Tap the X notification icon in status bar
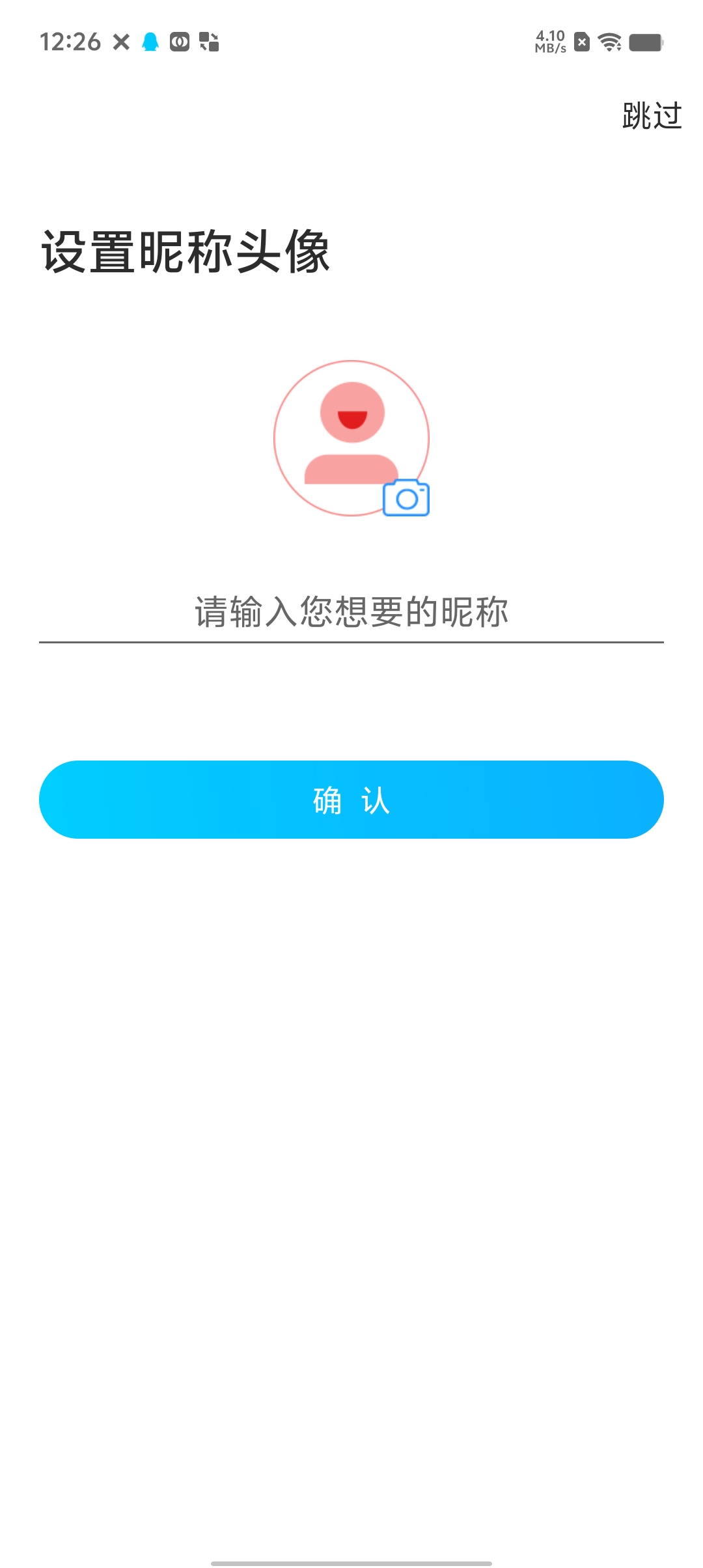The height and width of the screenshot is (1568, 703). (x=120, y=42)
